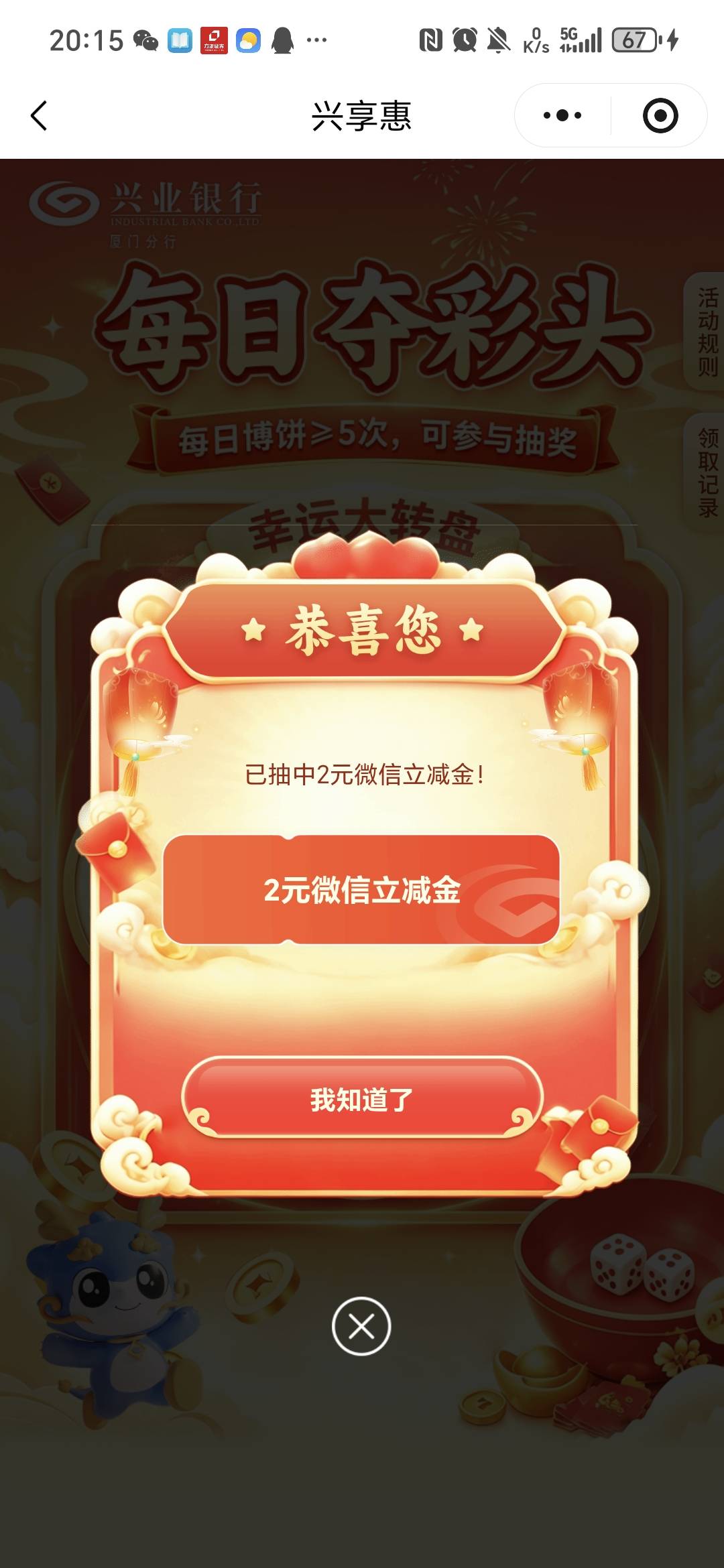Go back with the top-left arrow
724x1568 pixels.
pyautogui.click(x=39, y=115)
